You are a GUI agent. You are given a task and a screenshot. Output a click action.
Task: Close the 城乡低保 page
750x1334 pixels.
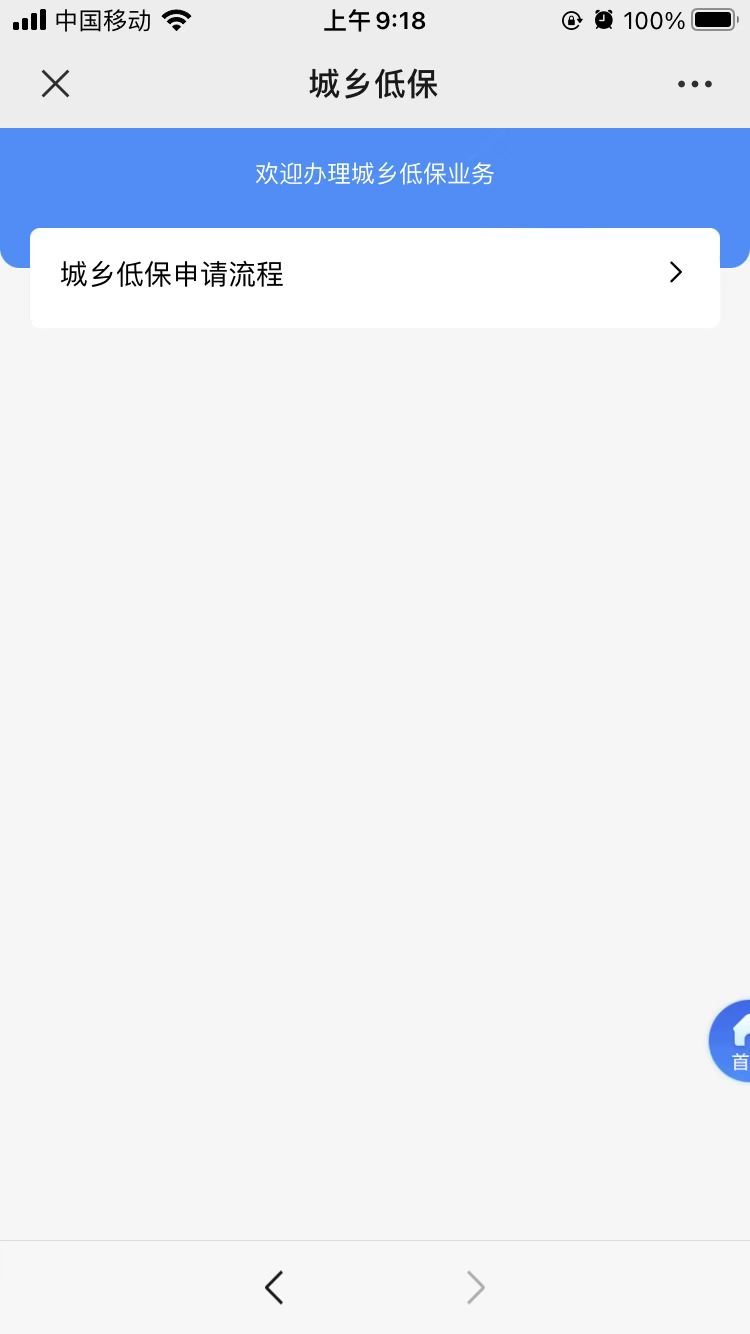click(55, 84)
